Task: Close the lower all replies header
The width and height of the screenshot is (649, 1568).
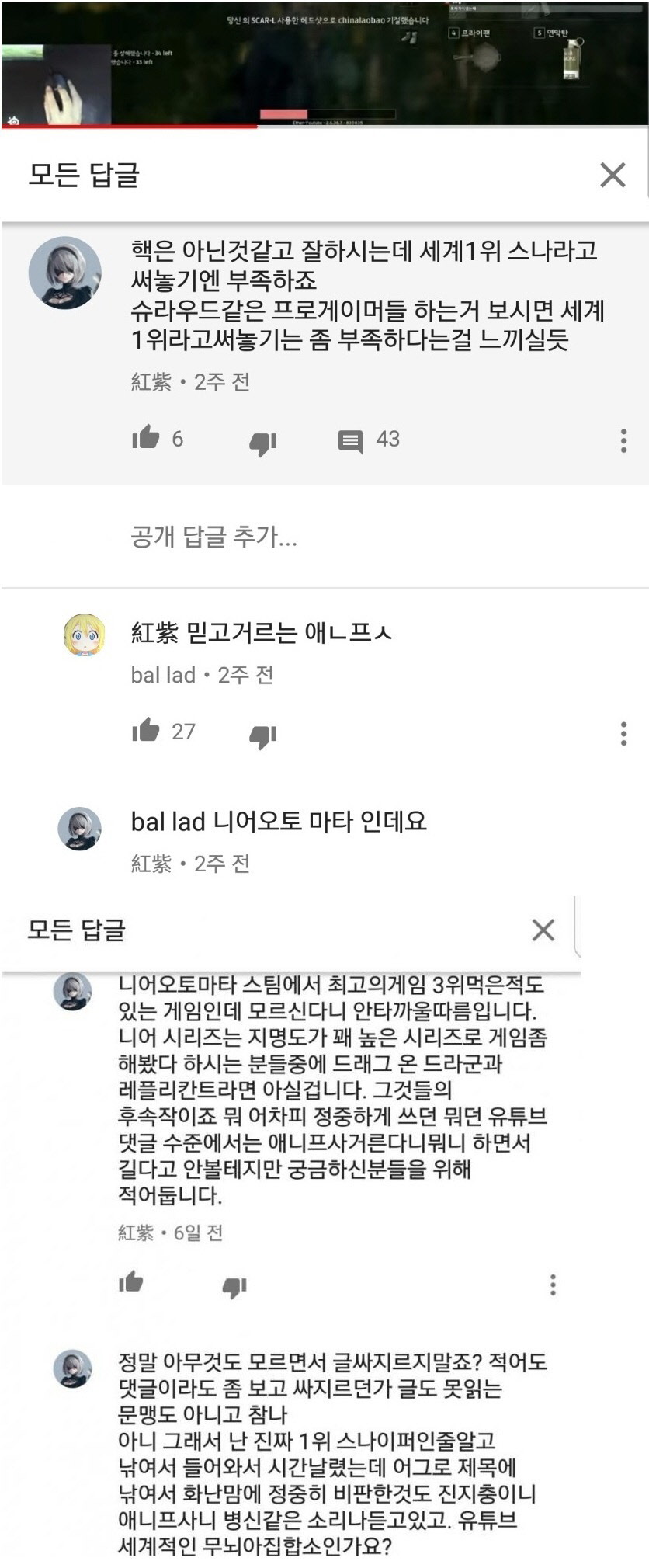Action: click(x=543, y=930)
